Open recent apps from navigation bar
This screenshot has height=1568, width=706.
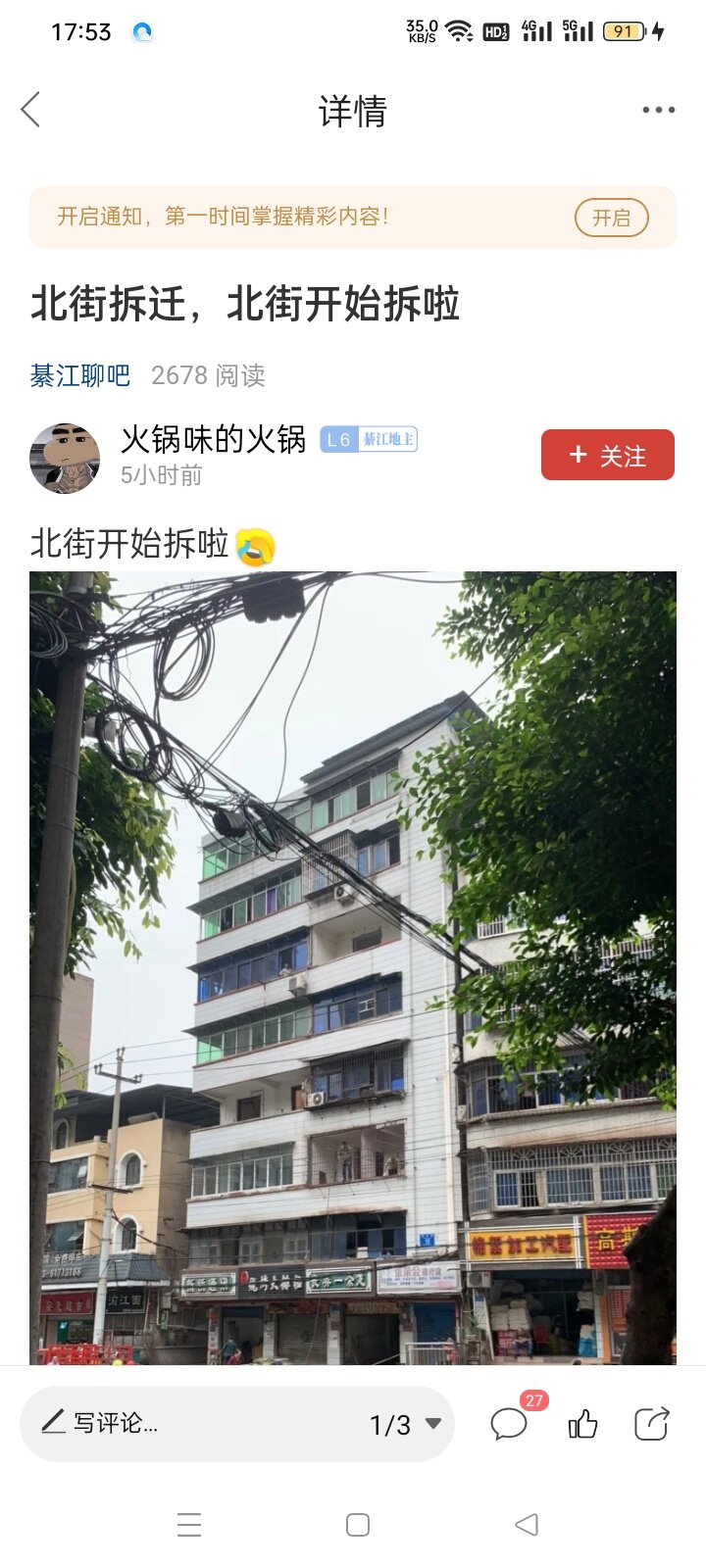coord(189,1525)
